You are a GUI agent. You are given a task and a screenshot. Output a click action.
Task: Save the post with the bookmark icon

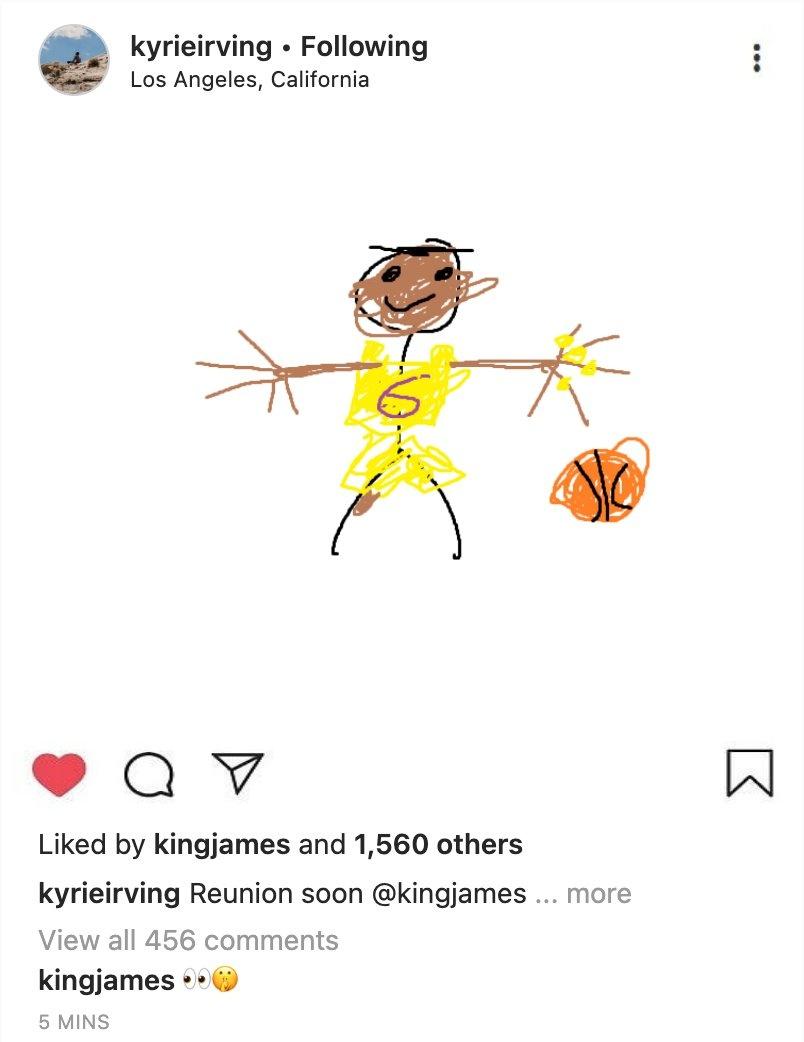748,774
